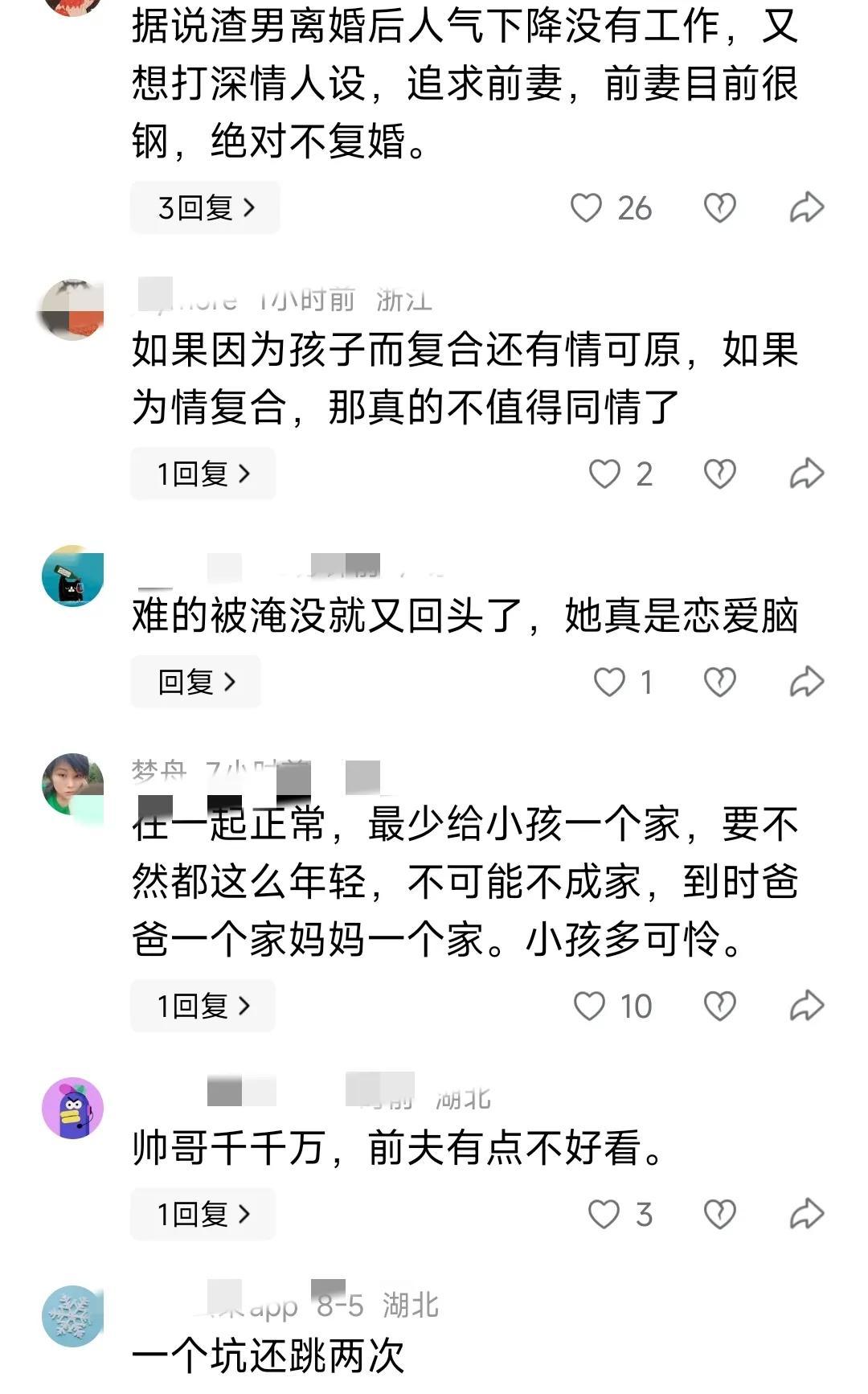Share the 不值得同情了 comment
This screenshot has height=1394, width=868.
point(806,474)
